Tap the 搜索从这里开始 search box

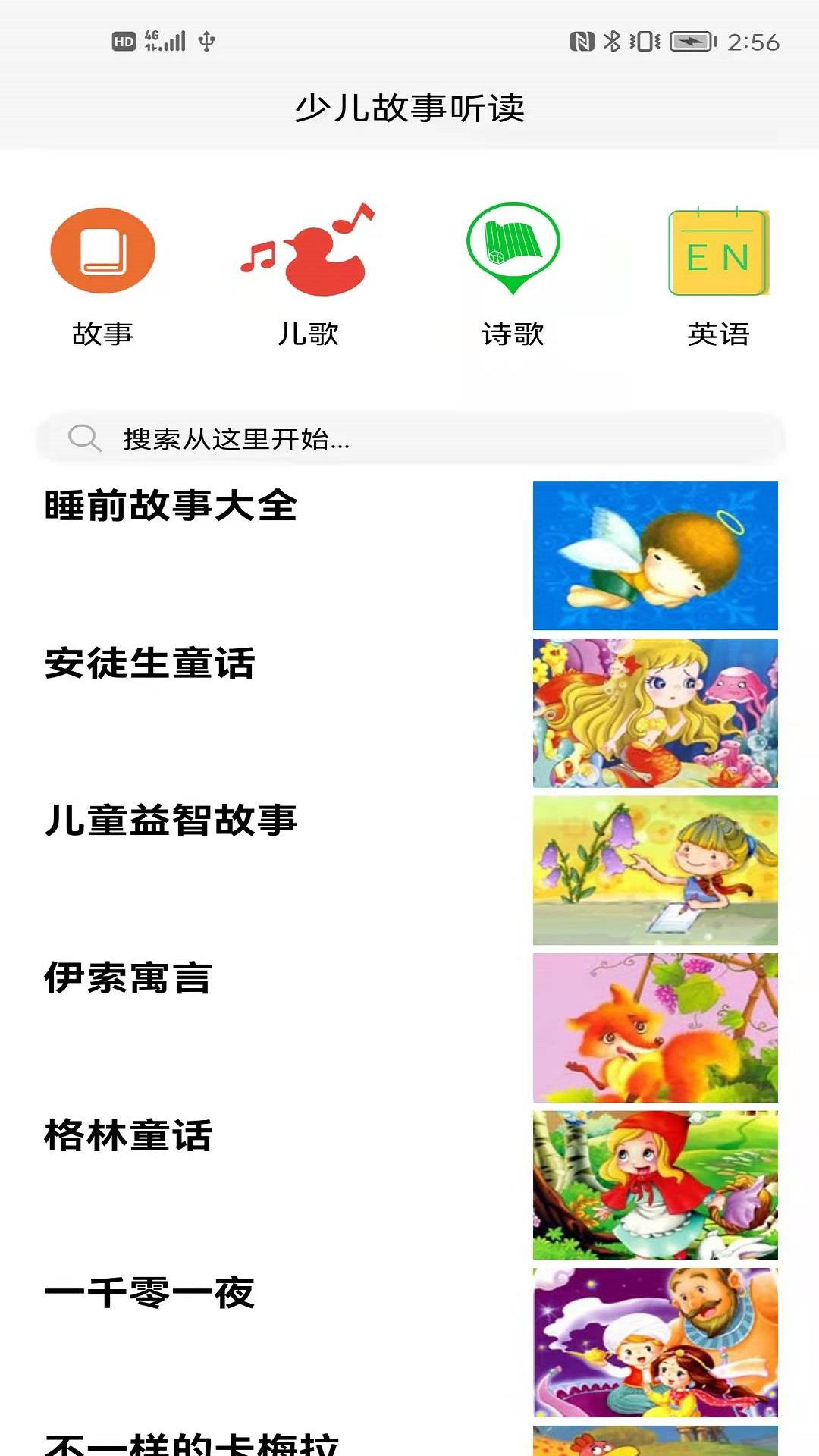[409, 438]
